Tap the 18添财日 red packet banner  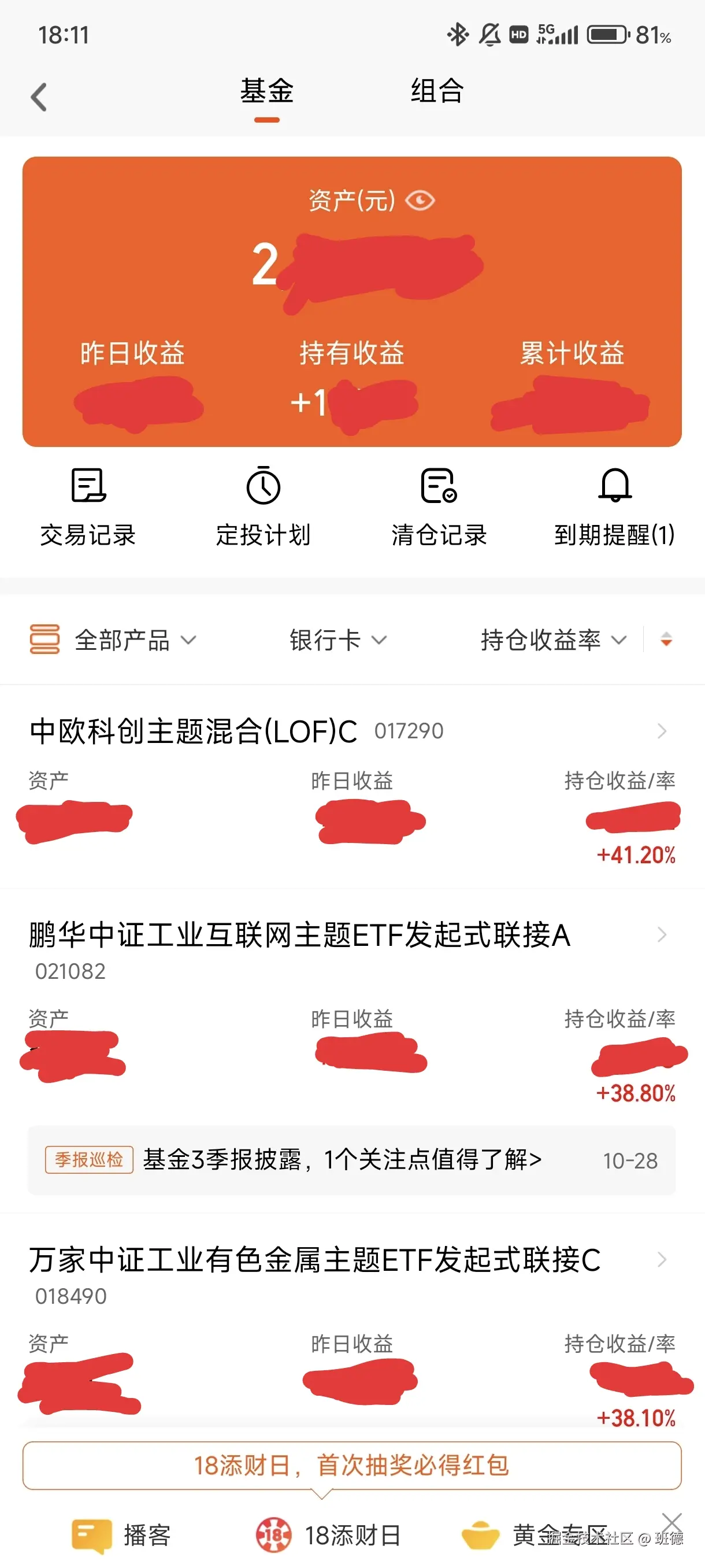point(352,1465)
